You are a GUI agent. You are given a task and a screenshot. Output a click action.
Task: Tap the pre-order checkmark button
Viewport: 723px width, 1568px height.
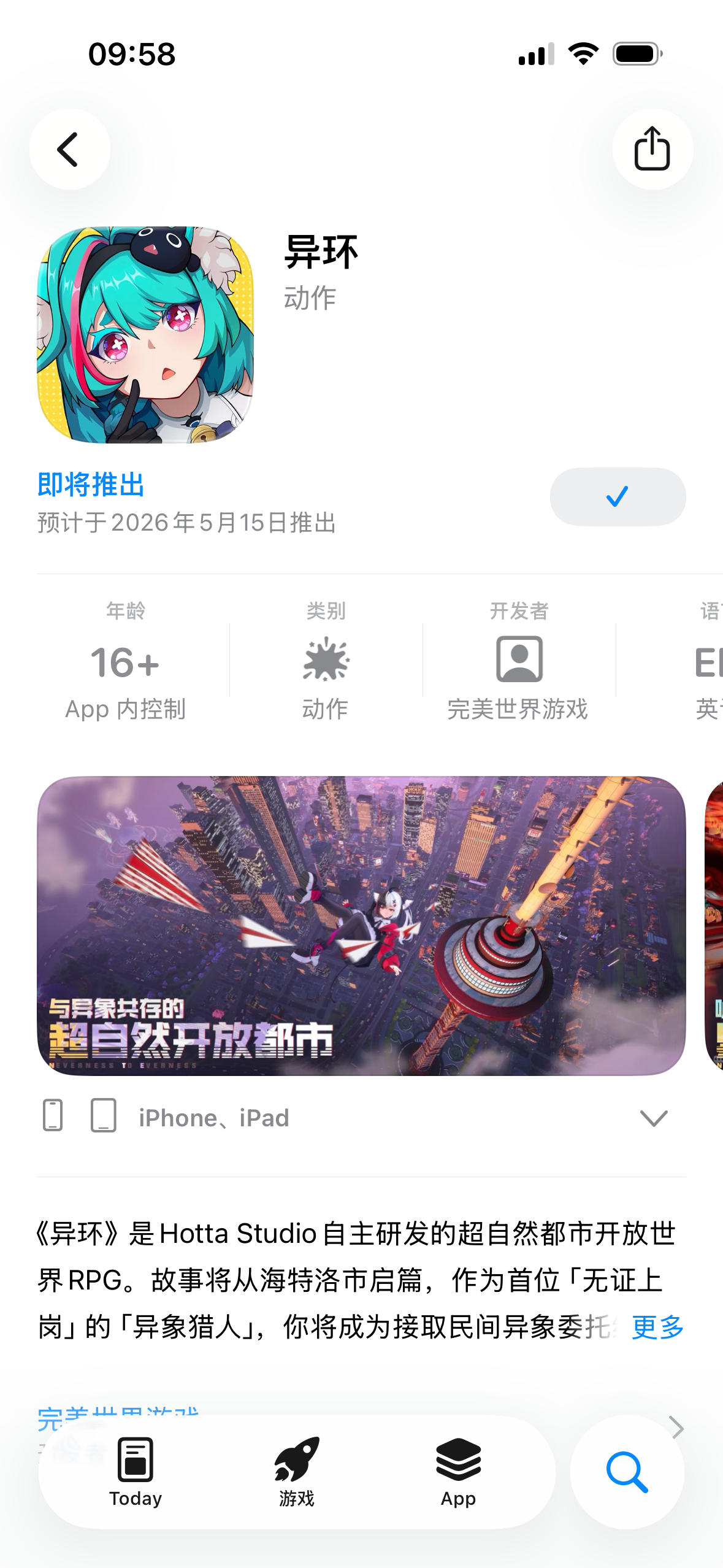[x=617, y=496]
